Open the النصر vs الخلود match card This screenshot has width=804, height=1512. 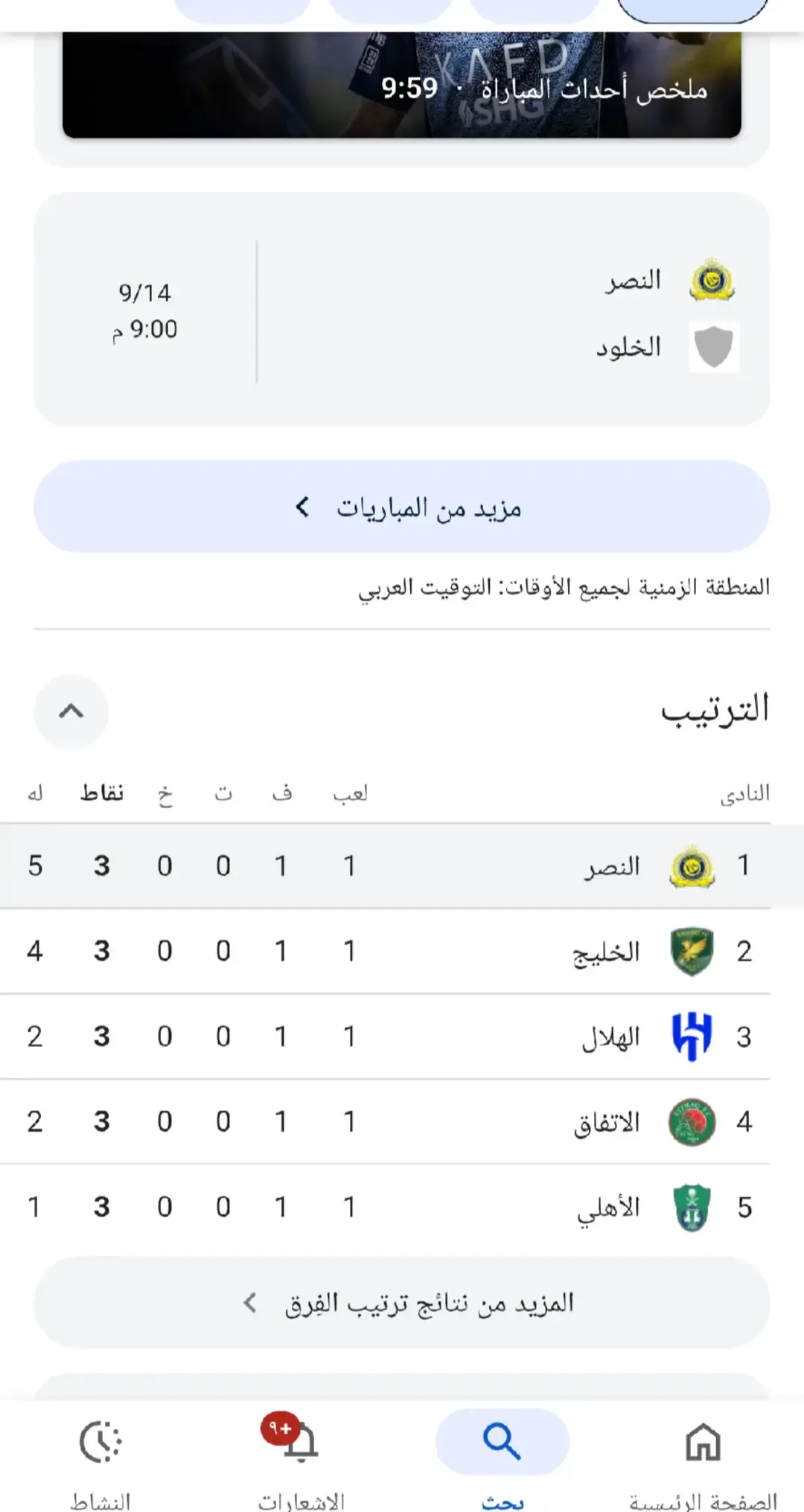click(x=402, y=310)
